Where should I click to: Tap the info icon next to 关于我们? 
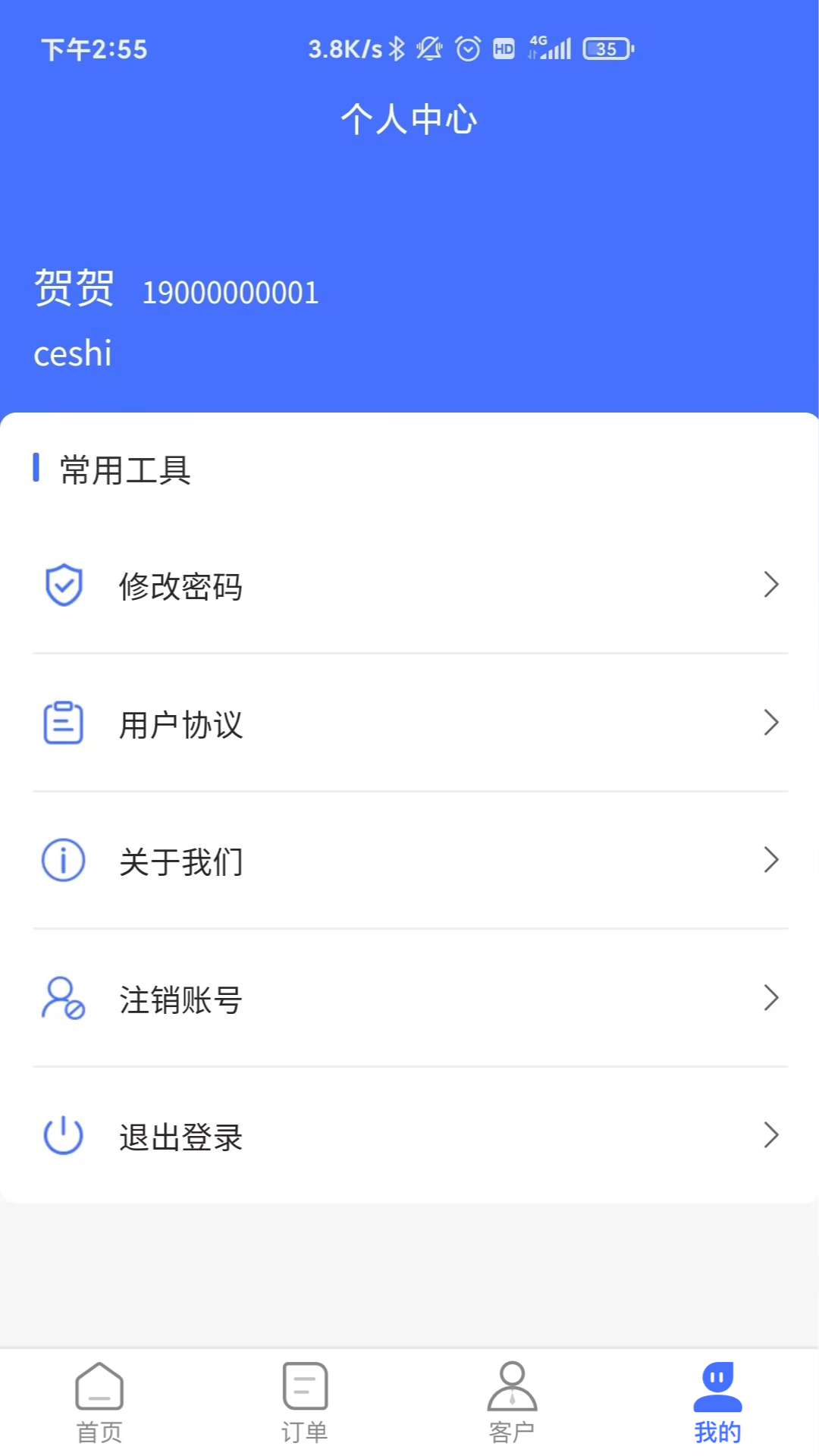[64, 861]
